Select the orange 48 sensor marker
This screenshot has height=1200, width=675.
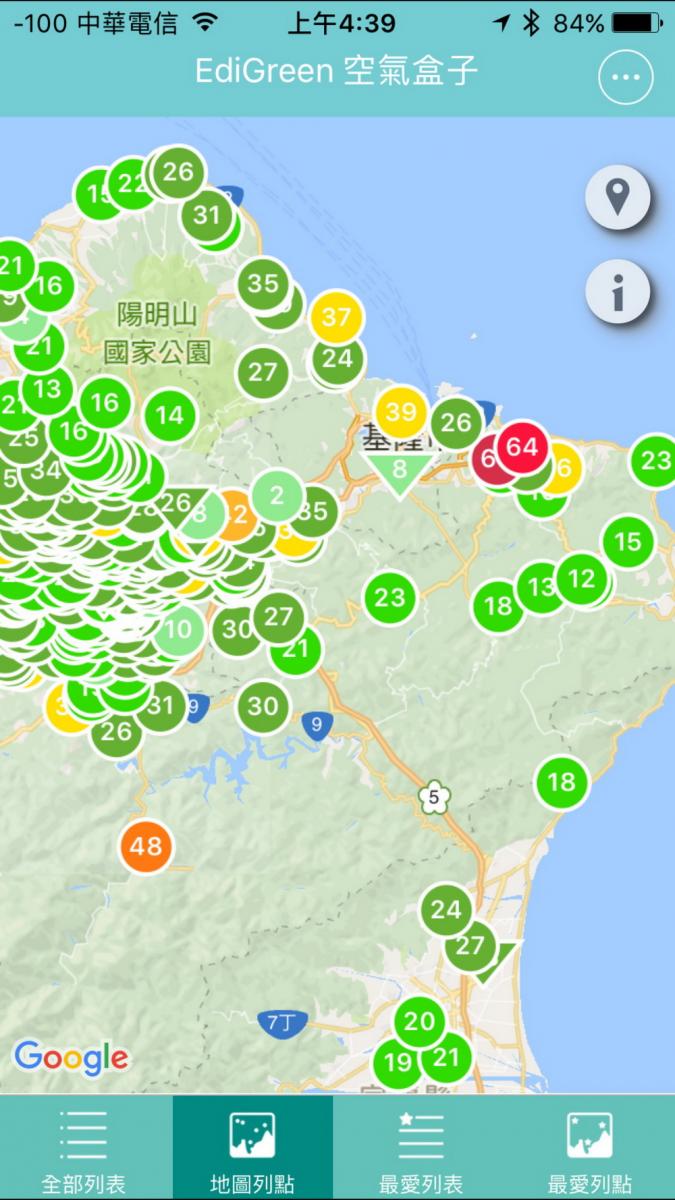pyautogui.click(x=146, y=847)
